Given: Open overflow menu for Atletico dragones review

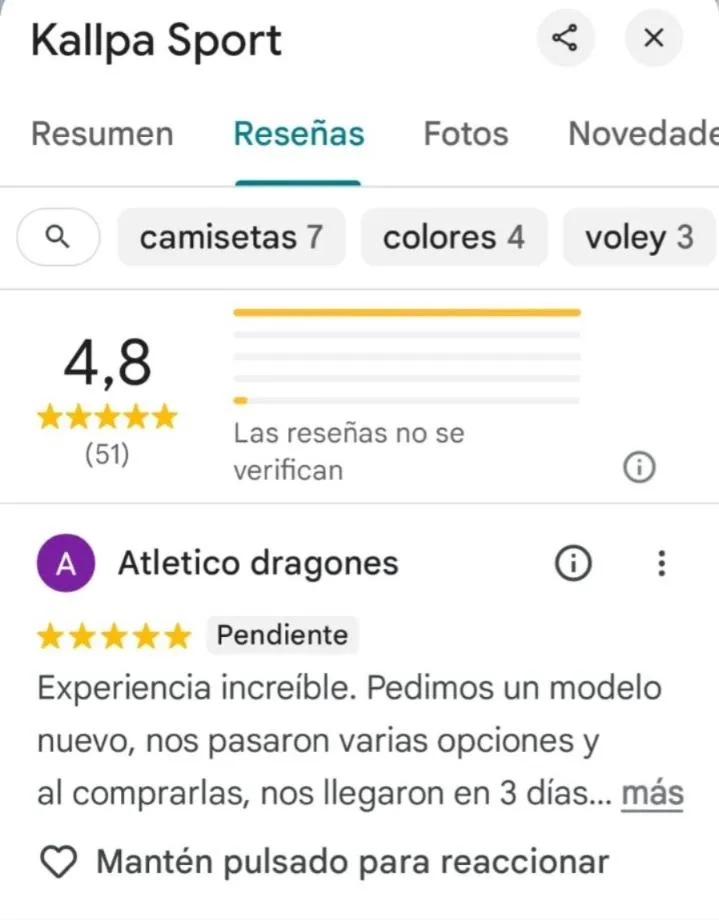Looking at the screenshot, I should click(661, 564).
